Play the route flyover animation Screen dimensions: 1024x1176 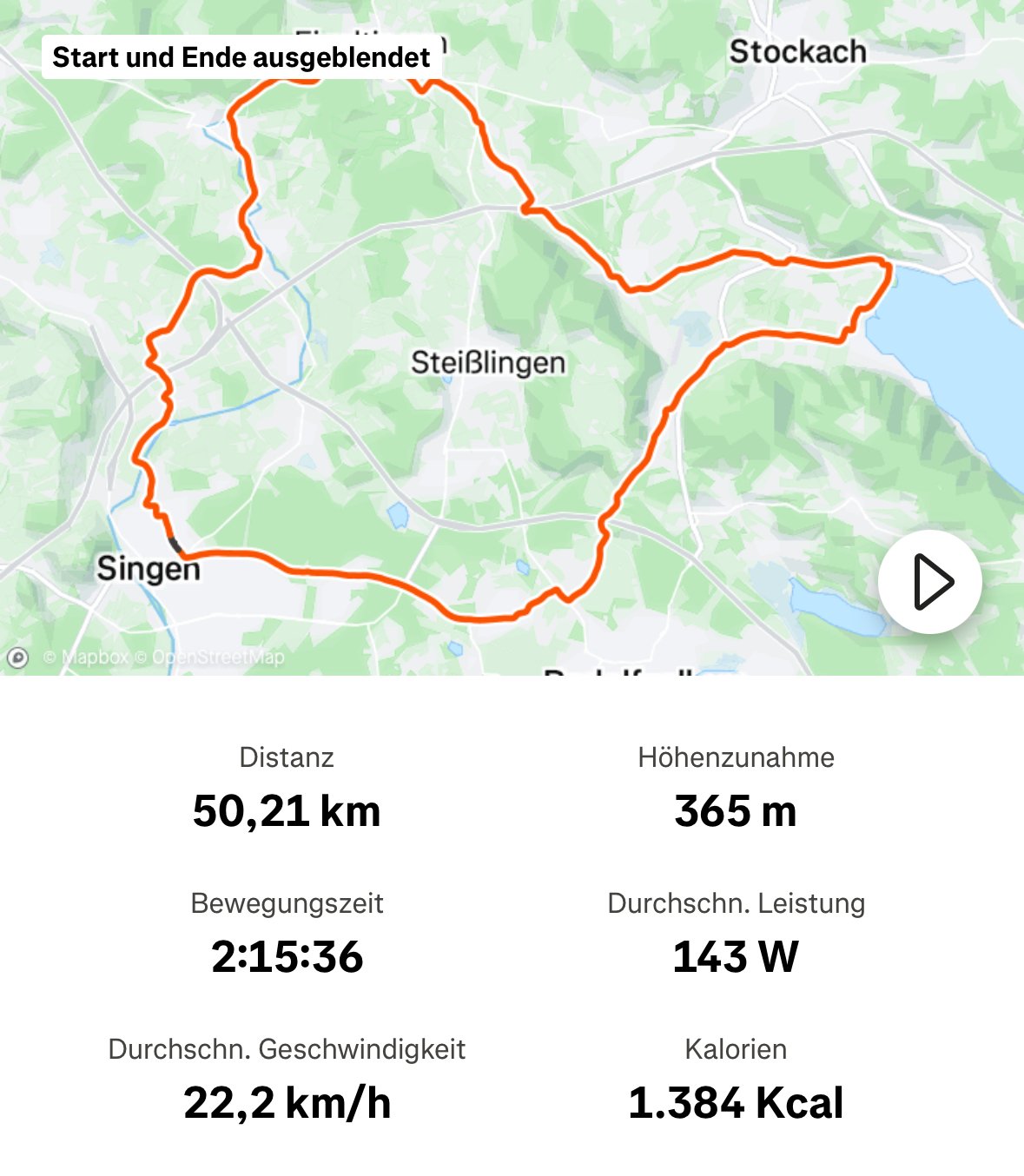[x=930, y=582]
